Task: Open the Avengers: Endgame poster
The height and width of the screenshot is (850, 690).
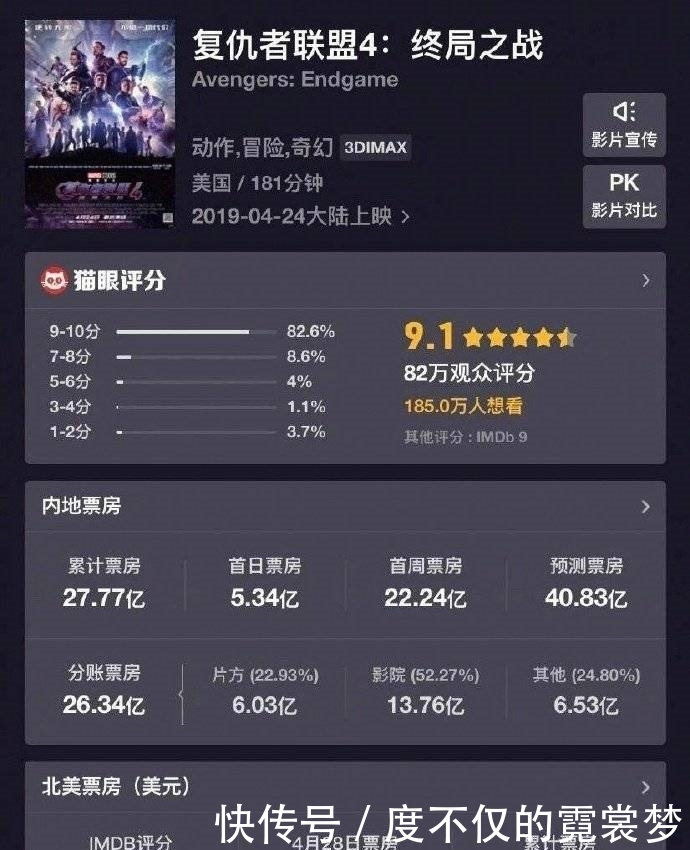Action: pyautogui.click(x=100, y=126)
